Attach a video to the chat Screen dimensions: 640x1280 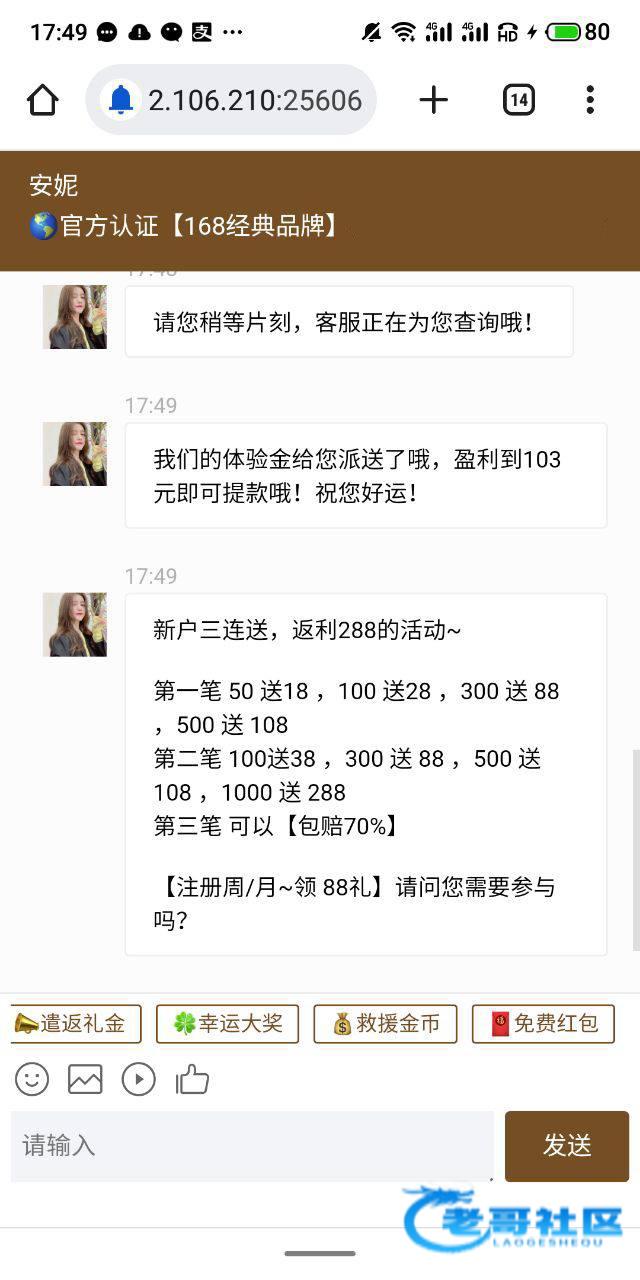(138, 1079)
